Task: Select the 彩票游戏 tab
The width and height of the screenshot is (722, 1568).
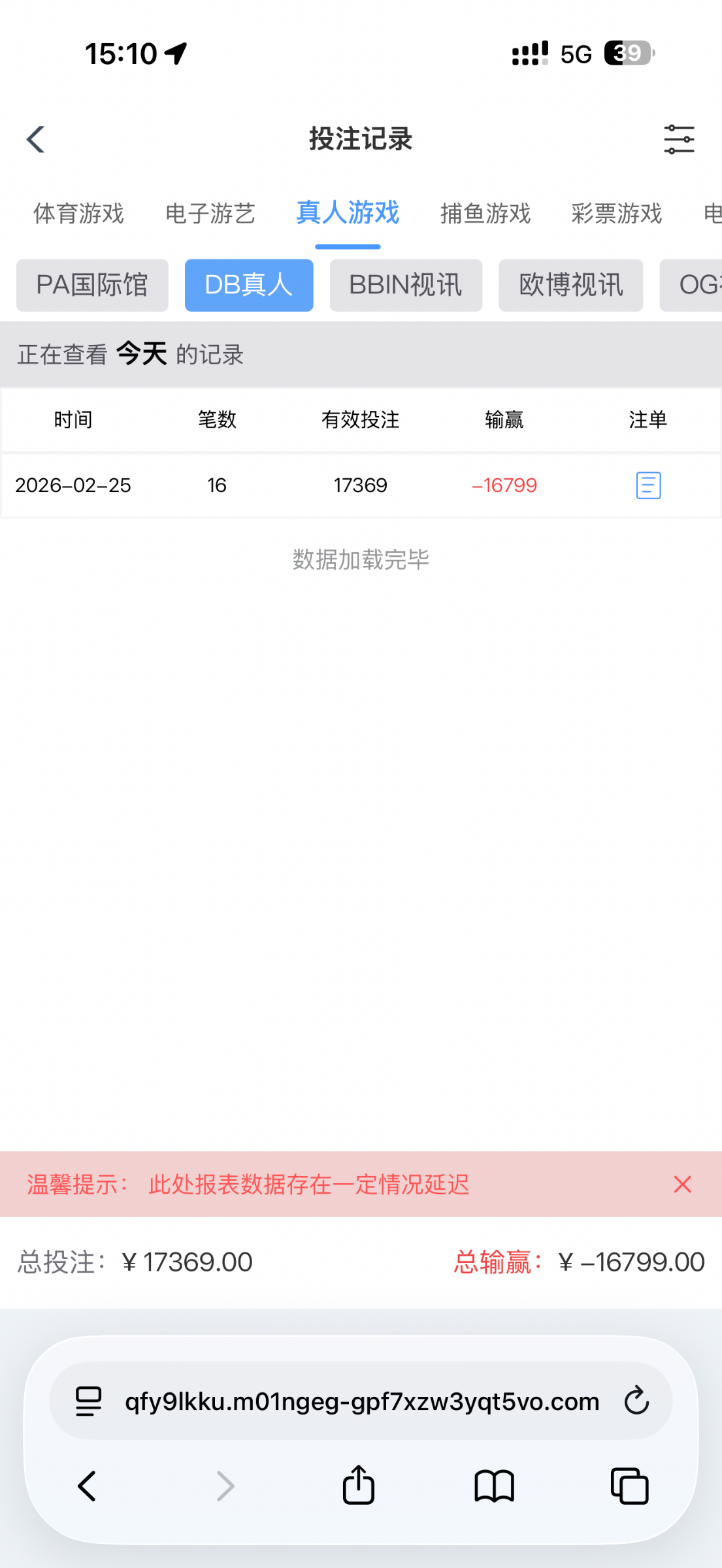Action: (616, 214)
